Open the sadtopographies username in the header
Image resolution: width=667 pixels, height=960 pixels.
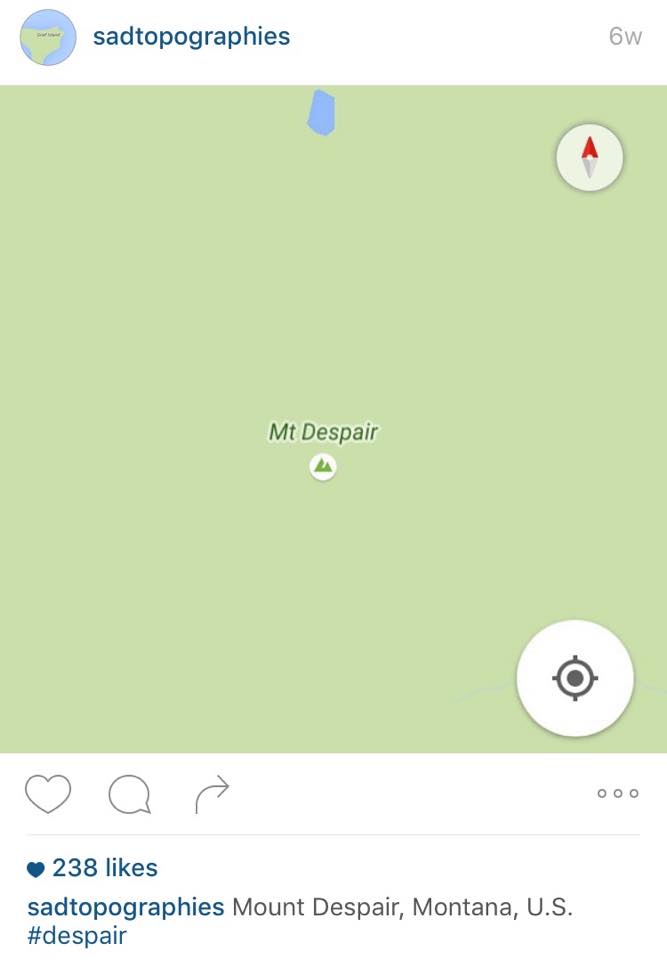point(191,38)
